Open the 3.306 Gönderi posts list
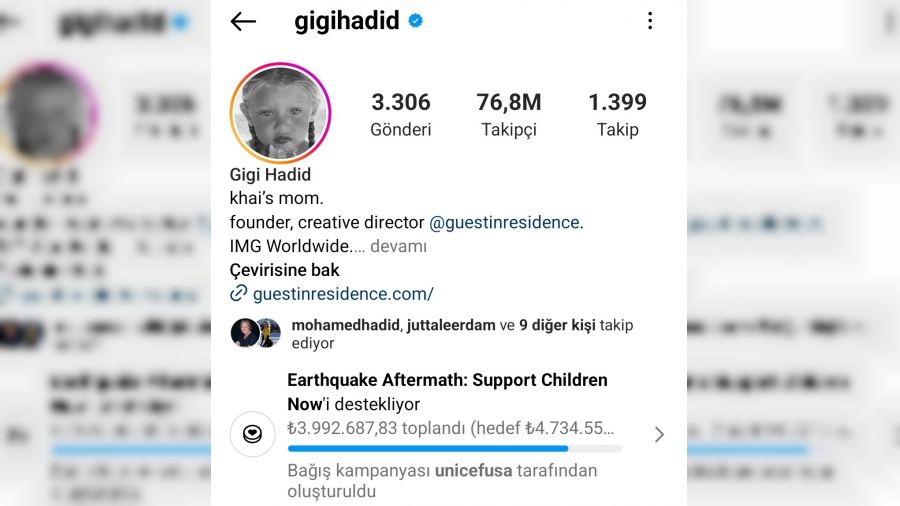 click(x=400, y=114)
